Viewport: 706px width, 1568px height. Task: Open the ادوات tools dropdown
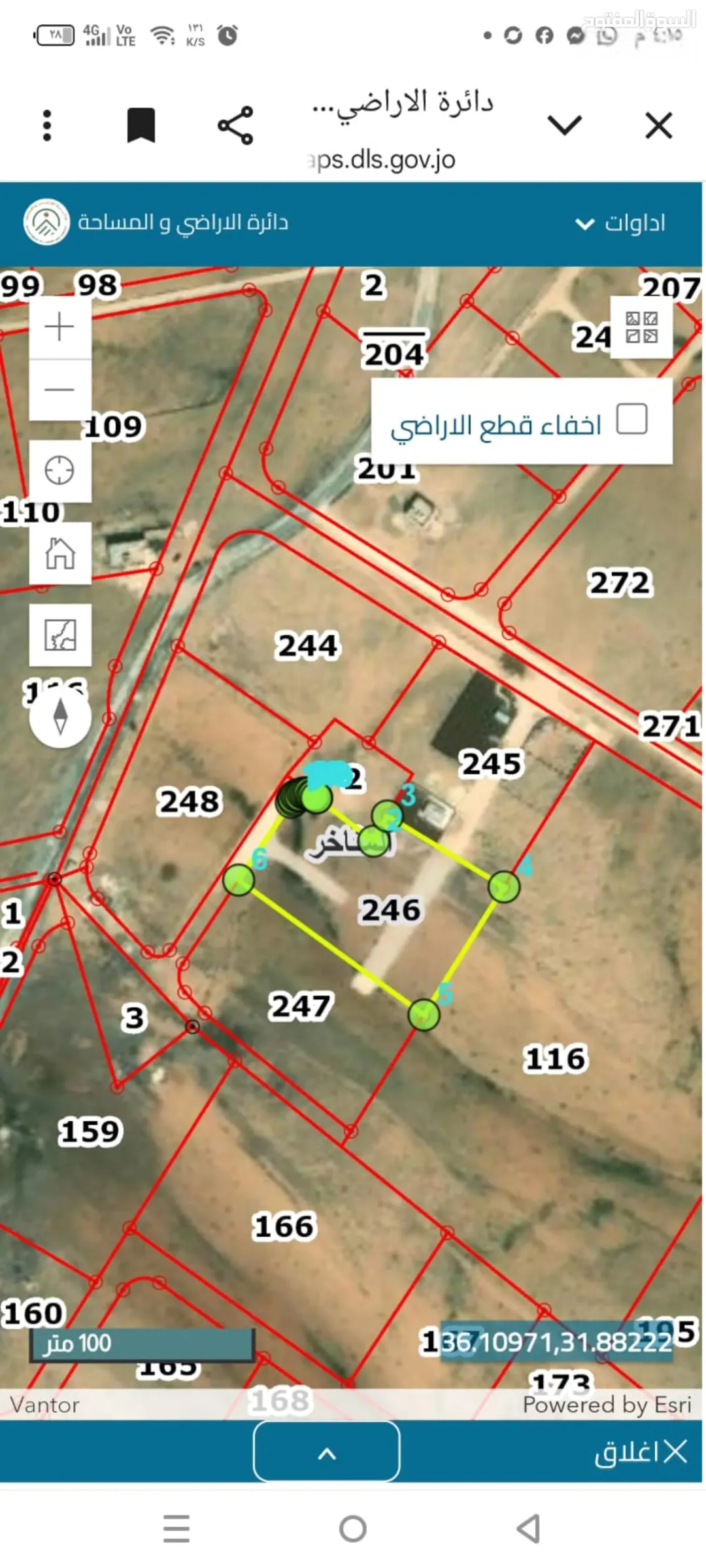pyautogui.click(x=620, y=224)
